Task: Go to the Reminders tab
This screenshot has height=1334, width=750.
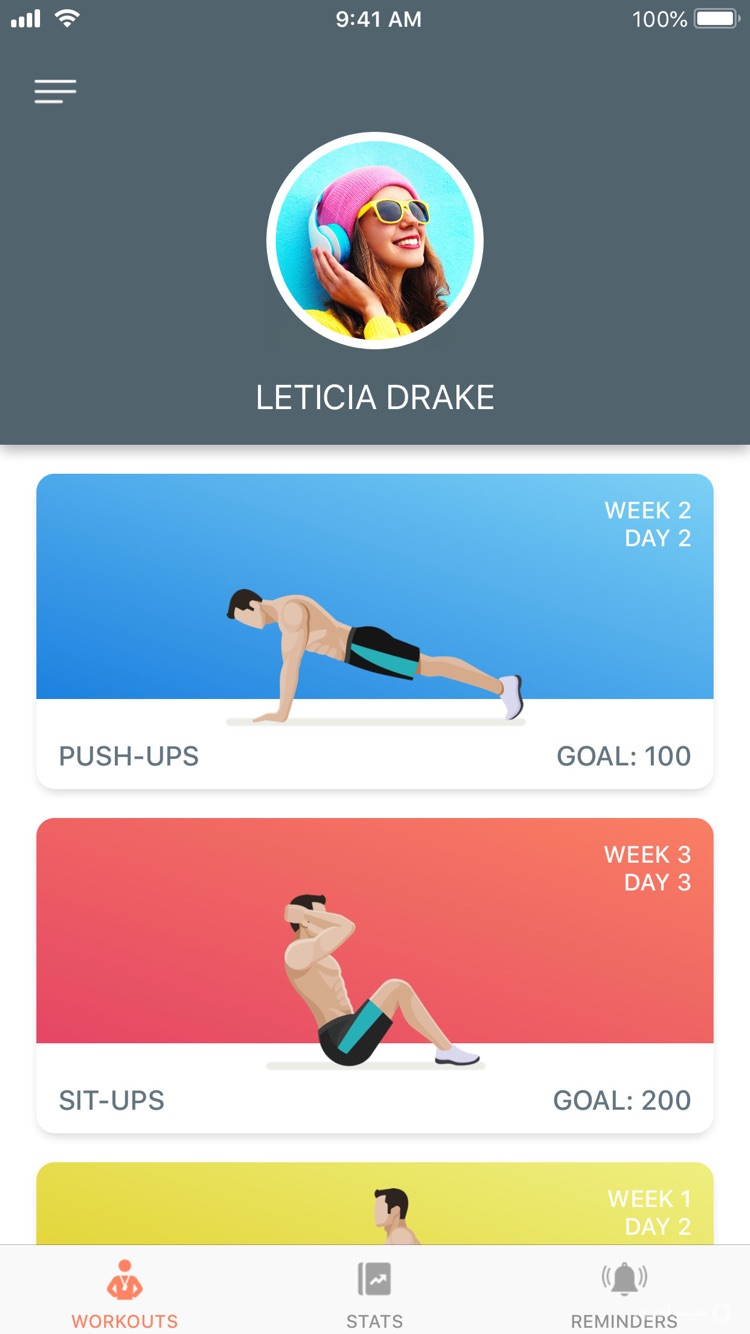Action: [624, 1294]
